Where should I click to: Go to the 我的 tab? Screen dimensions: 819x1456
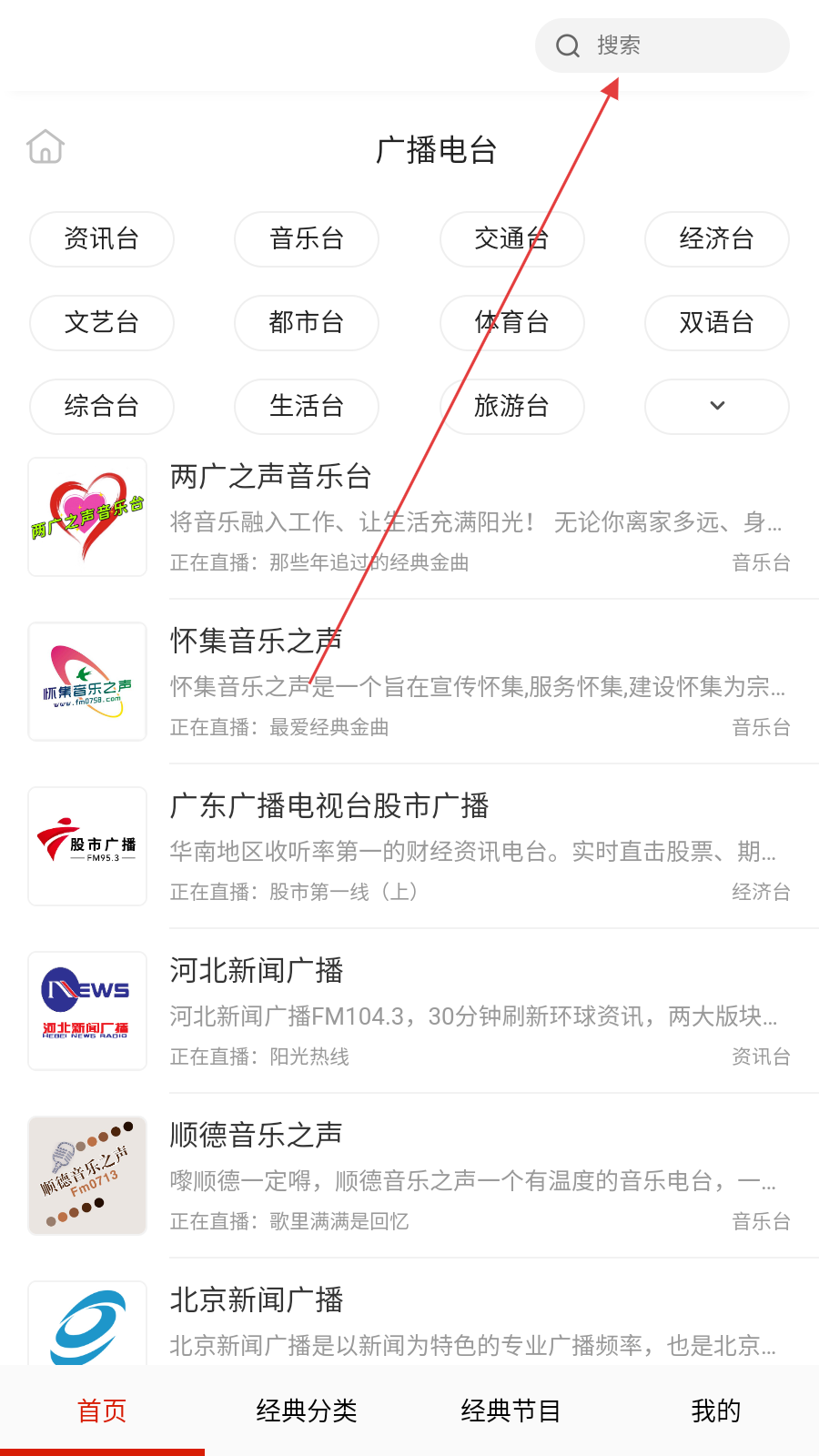pos(716,1410)
